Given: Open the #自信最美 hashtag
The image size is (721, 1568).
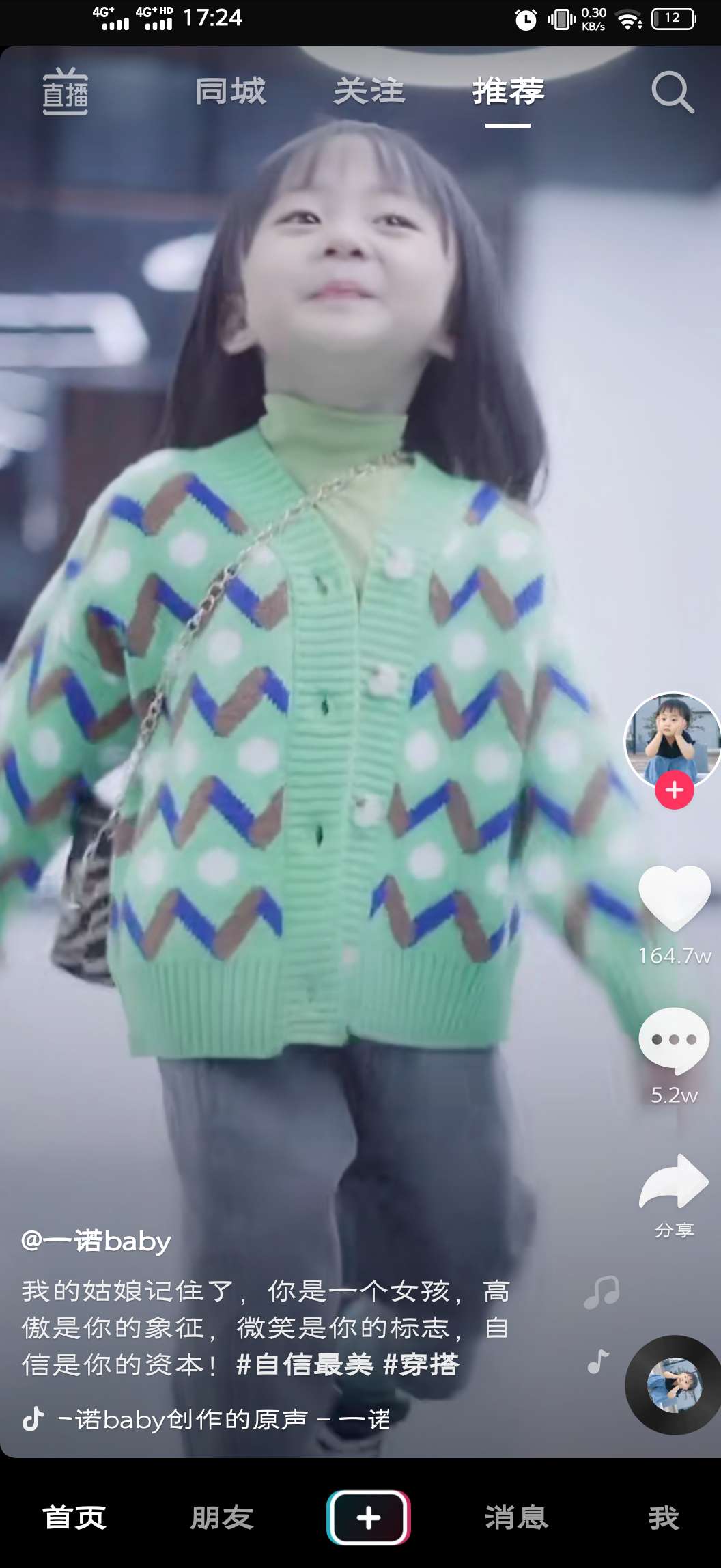Looking at the screenshot, I should (x=305, y=1364).
